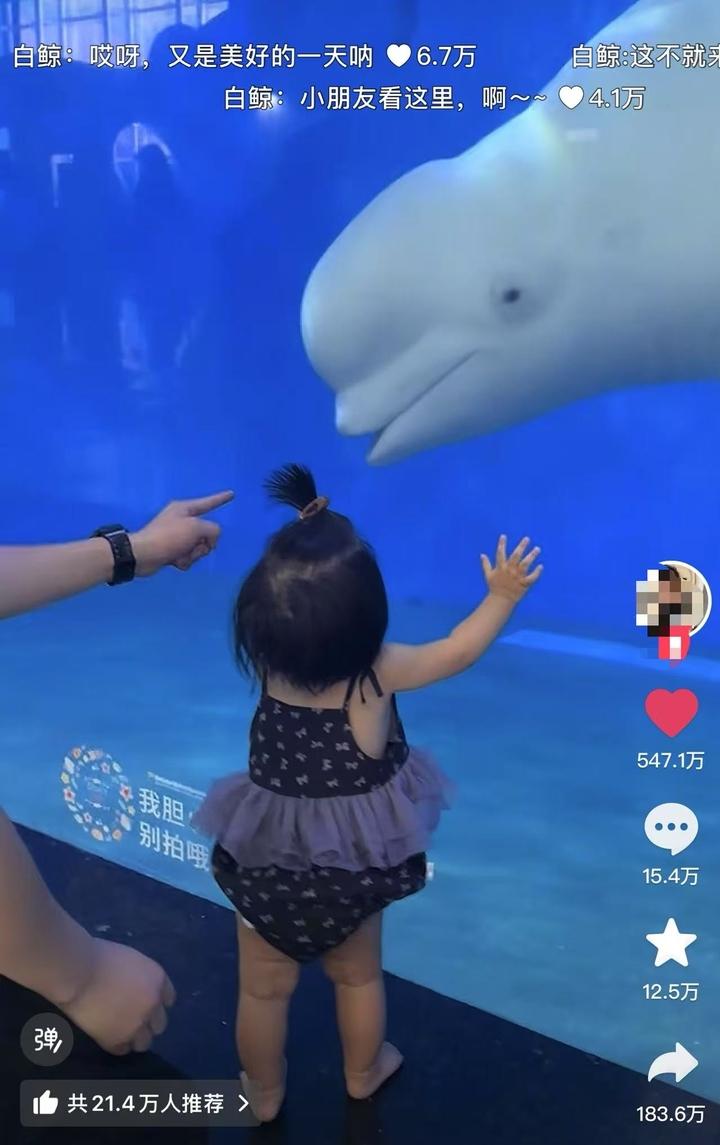Toggle the danmaku bullet comments button
Viewport: 720px width, 1145px height.
[47, 1039]
